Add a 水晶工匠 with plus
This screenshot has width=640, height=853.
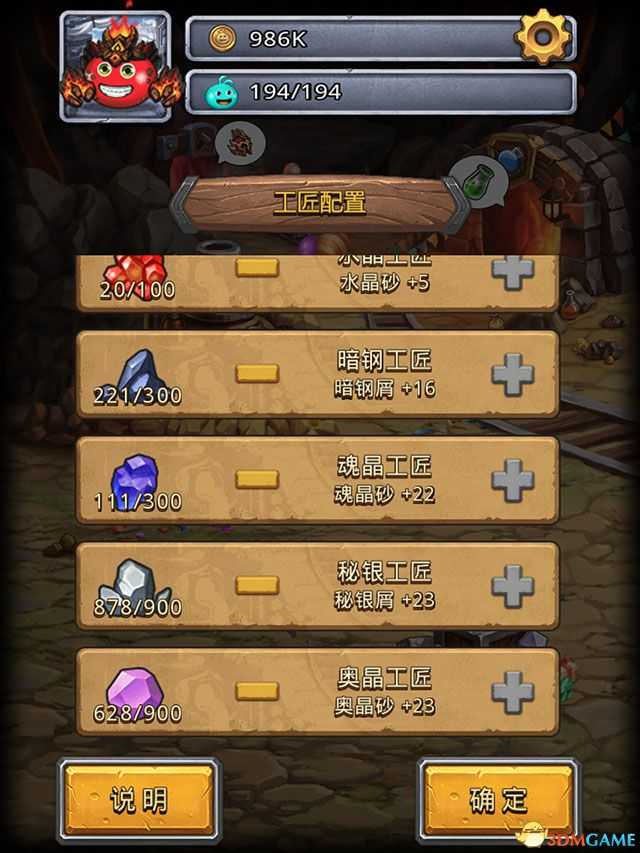pyautogui.click(x=512, y=270)
